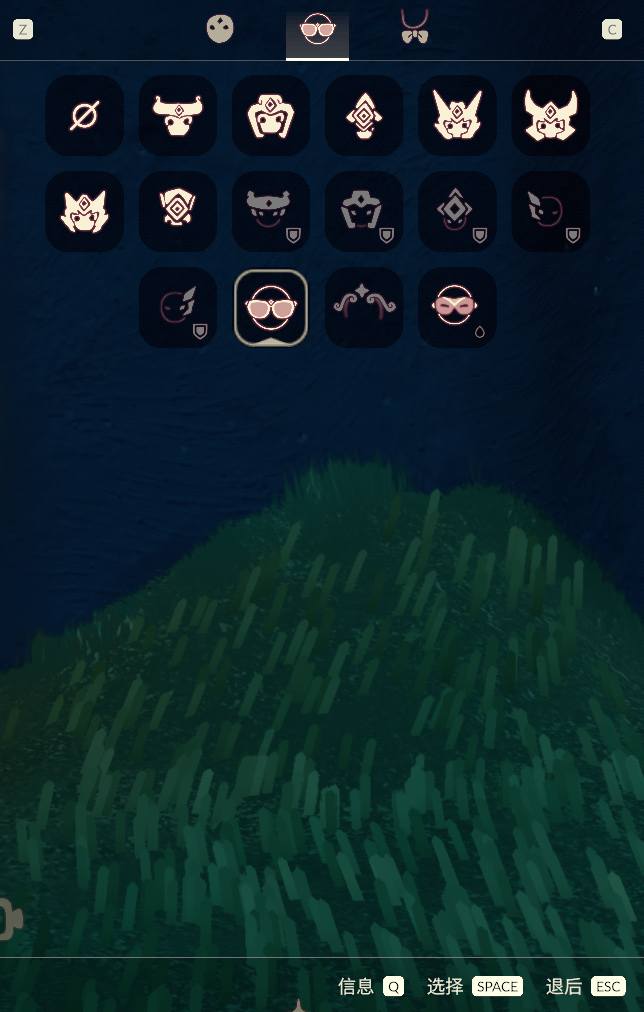The image size is (644, 1012).
Task: Go to next category with C
Action: 612,29
